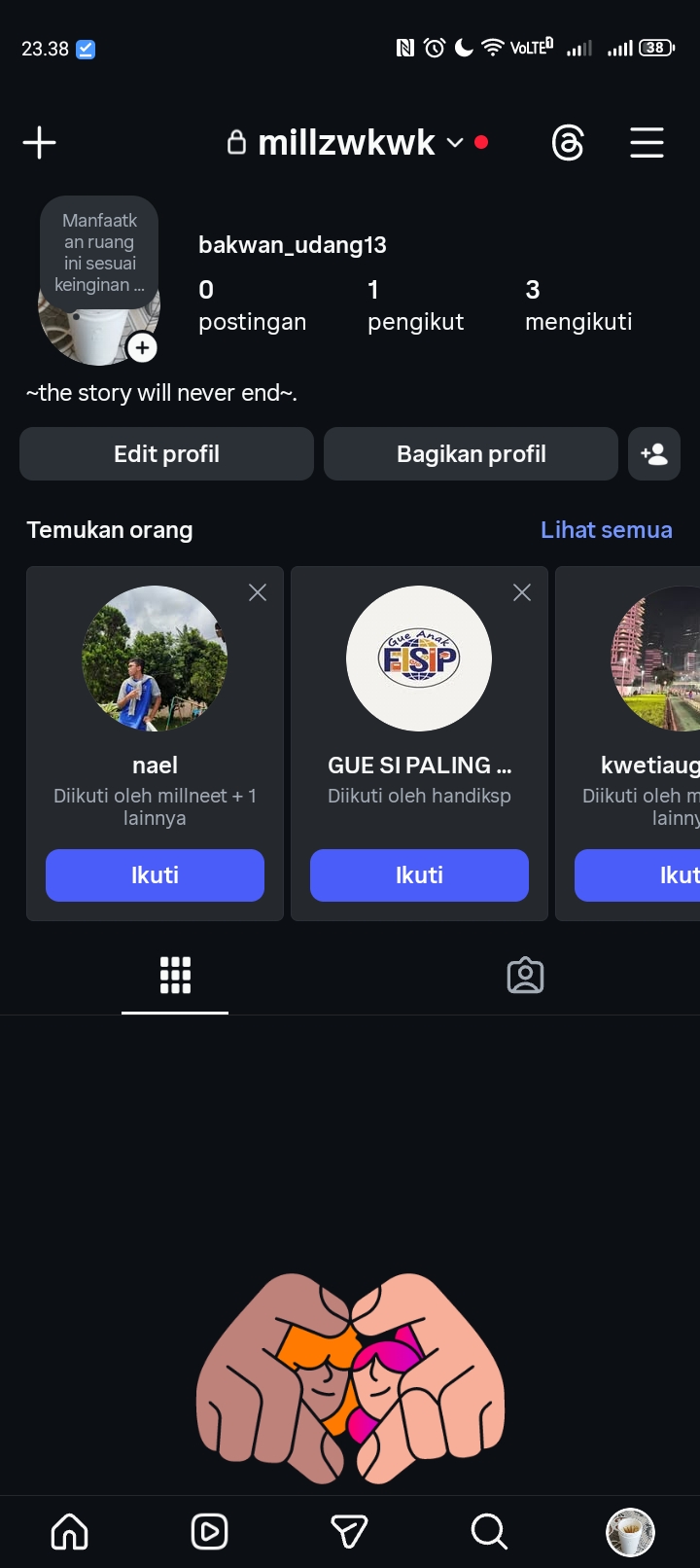Open the Threads icon
The height and width of the screenshot is (1568, 700).
568,143
